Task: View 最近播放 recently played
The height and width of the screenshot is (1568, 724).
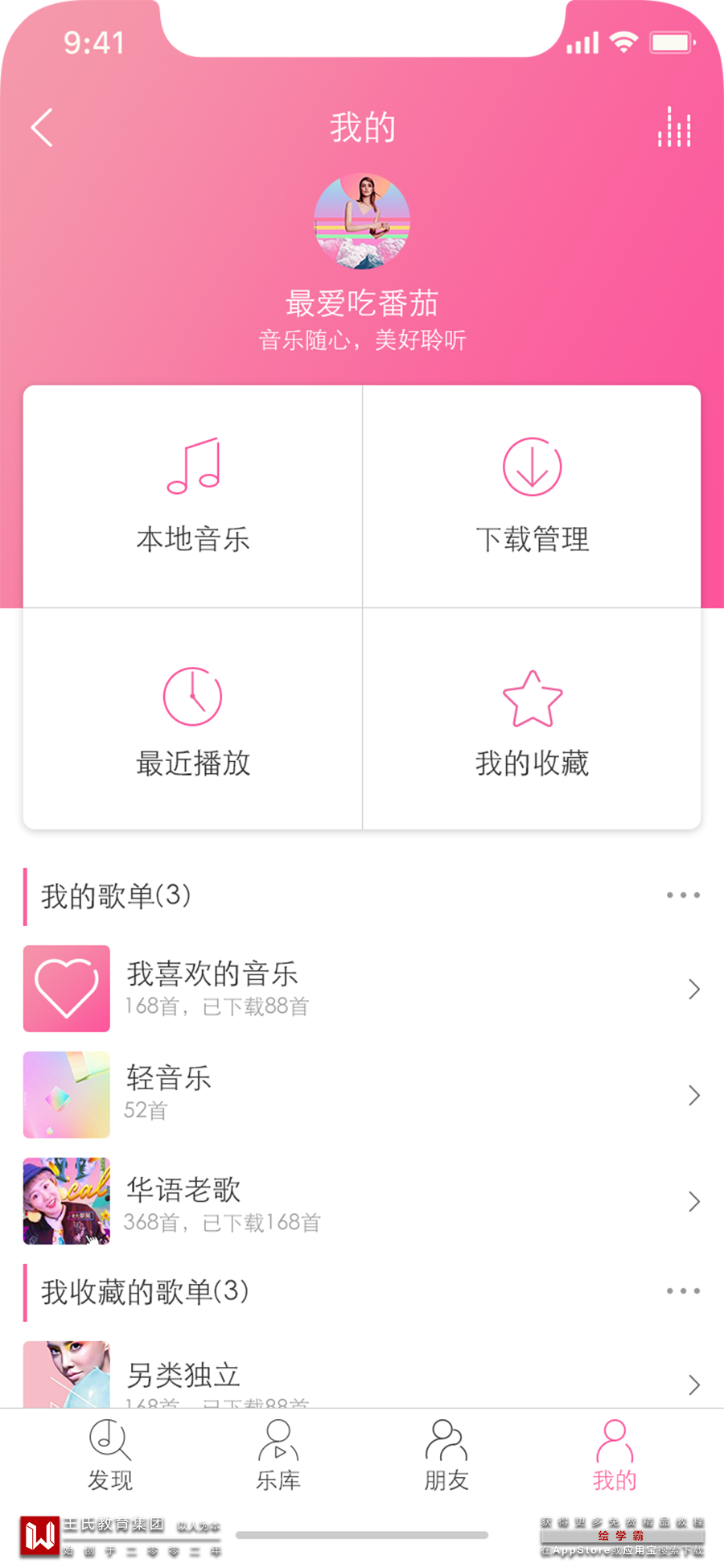Action: 193,720
